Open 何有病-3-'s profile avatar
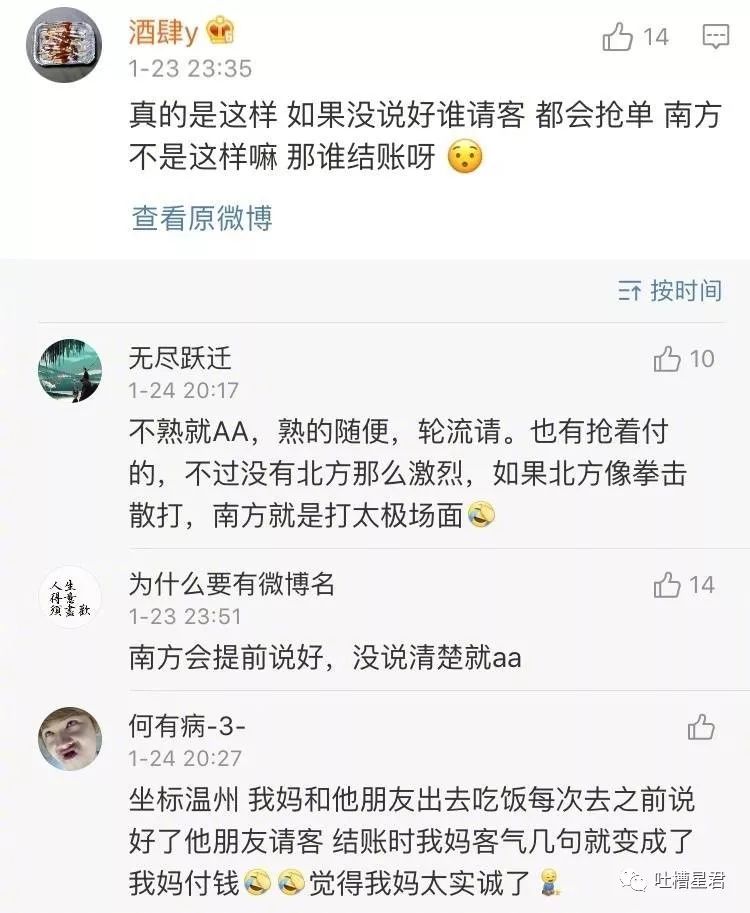750x913 pixels. [70, 739]
